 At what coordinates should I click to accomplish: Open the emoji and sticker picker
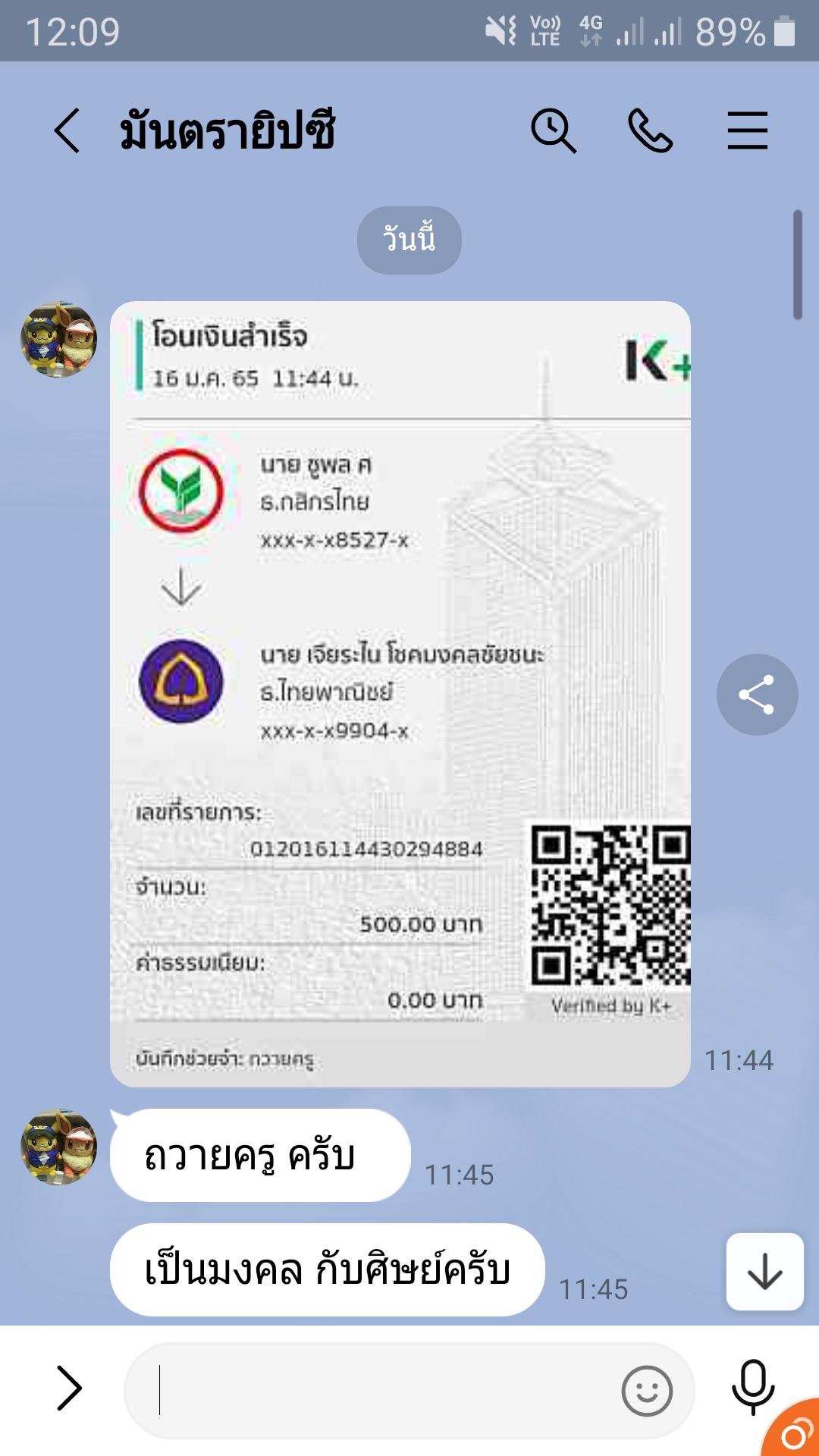646,1391
